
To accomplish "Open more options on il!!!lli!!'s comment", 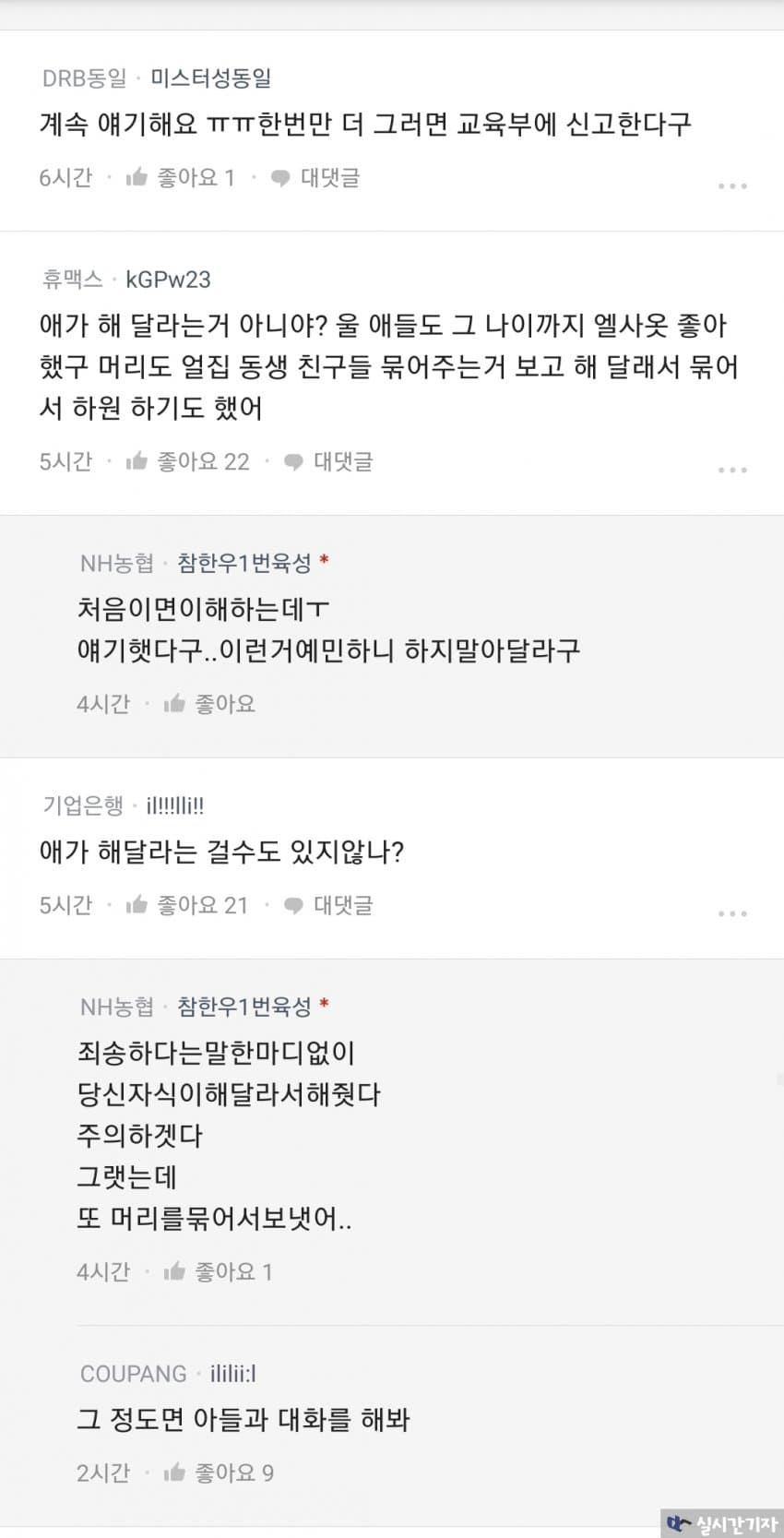I will [732, 914].
